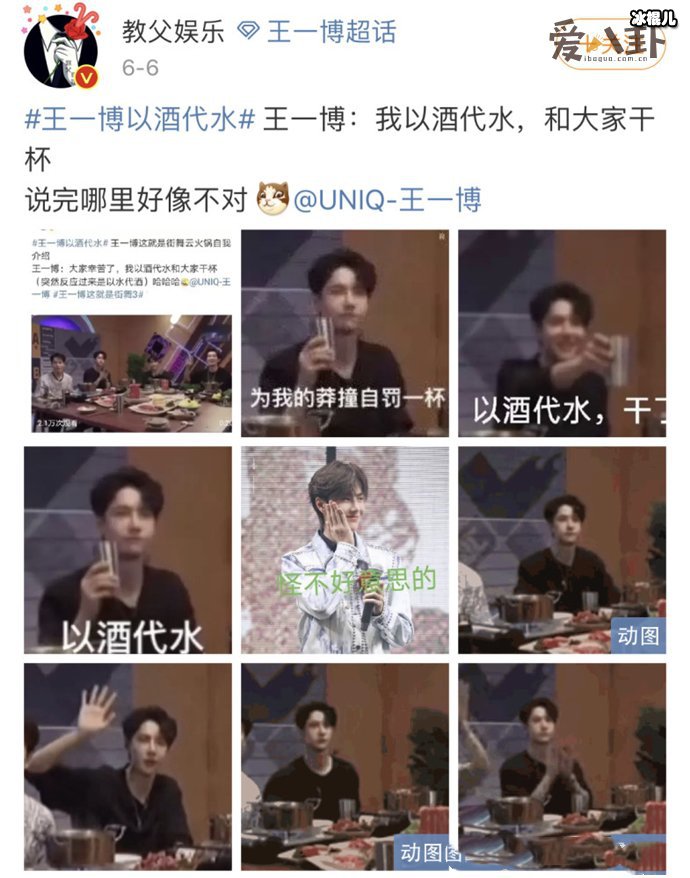Open the first image showing a post screenshot
Image resolution: width=690 pixels, height=878 pixels.
[128, 333]
